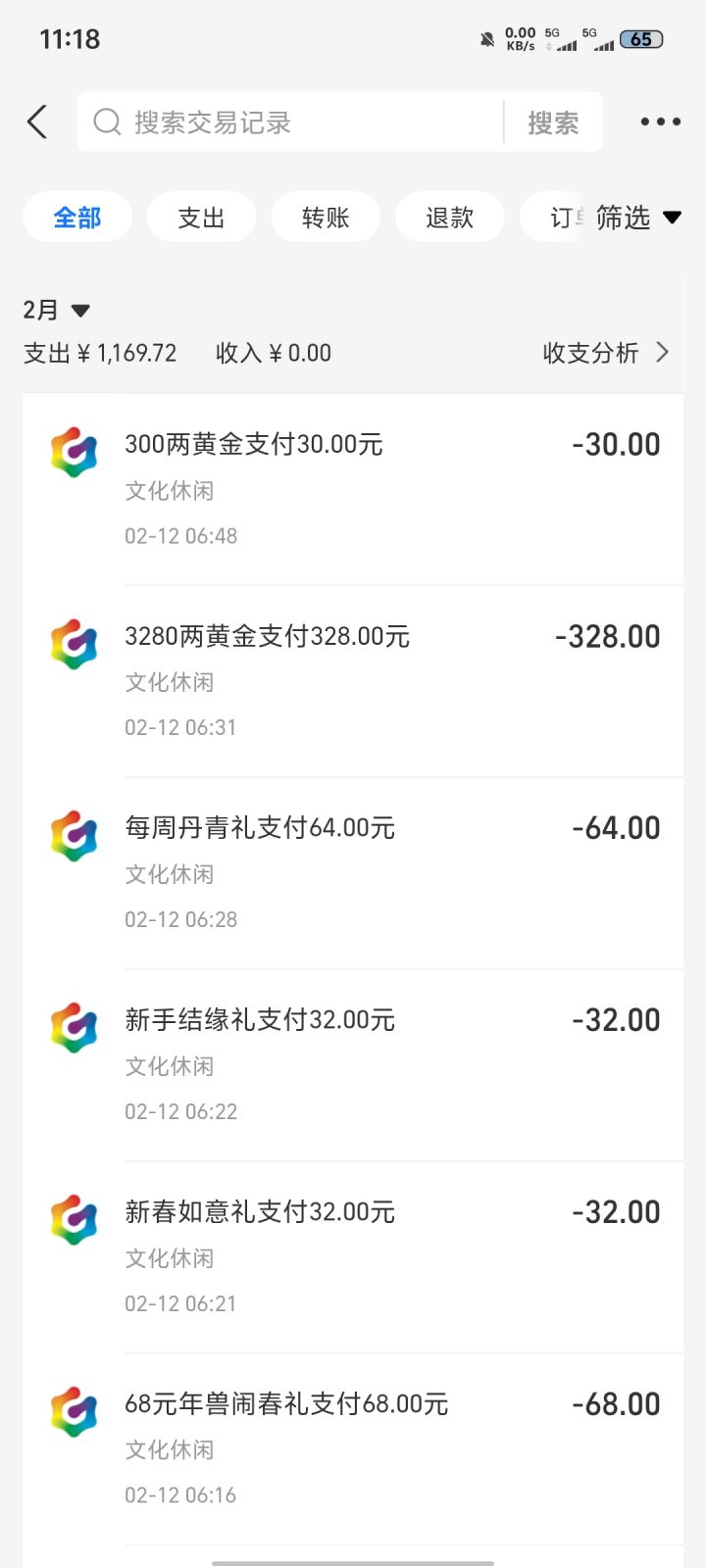Switch to the 转账 filter tab
The height and width of the screenshot is (1568, 706).
pos(326,217)
